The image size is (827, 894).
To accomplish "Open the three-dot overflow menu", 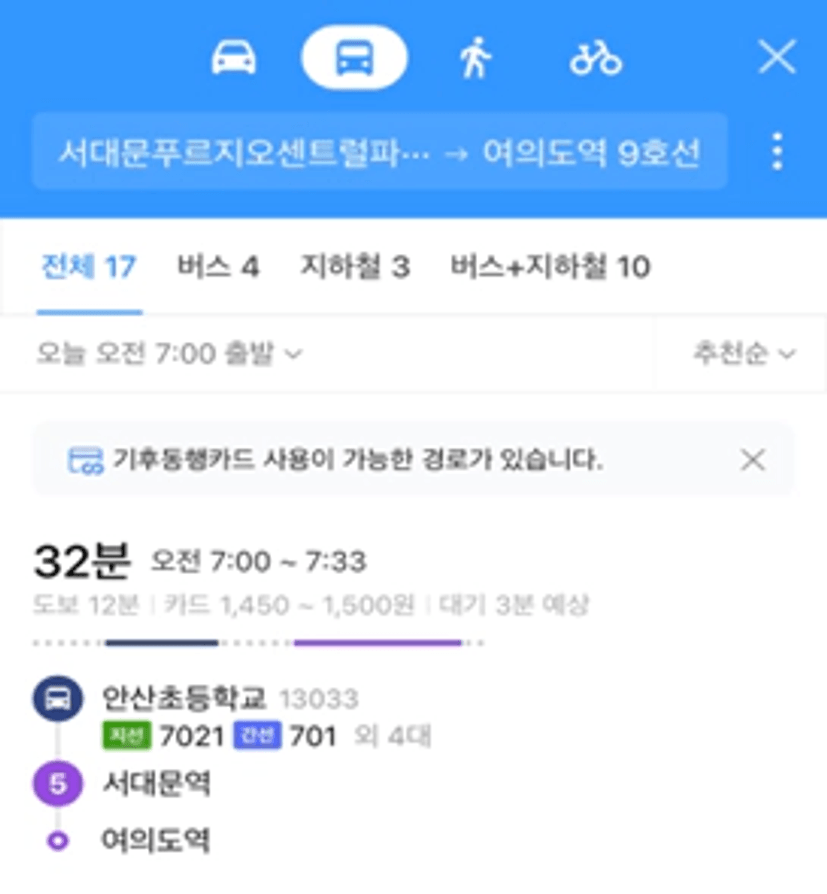I will 777,152.
